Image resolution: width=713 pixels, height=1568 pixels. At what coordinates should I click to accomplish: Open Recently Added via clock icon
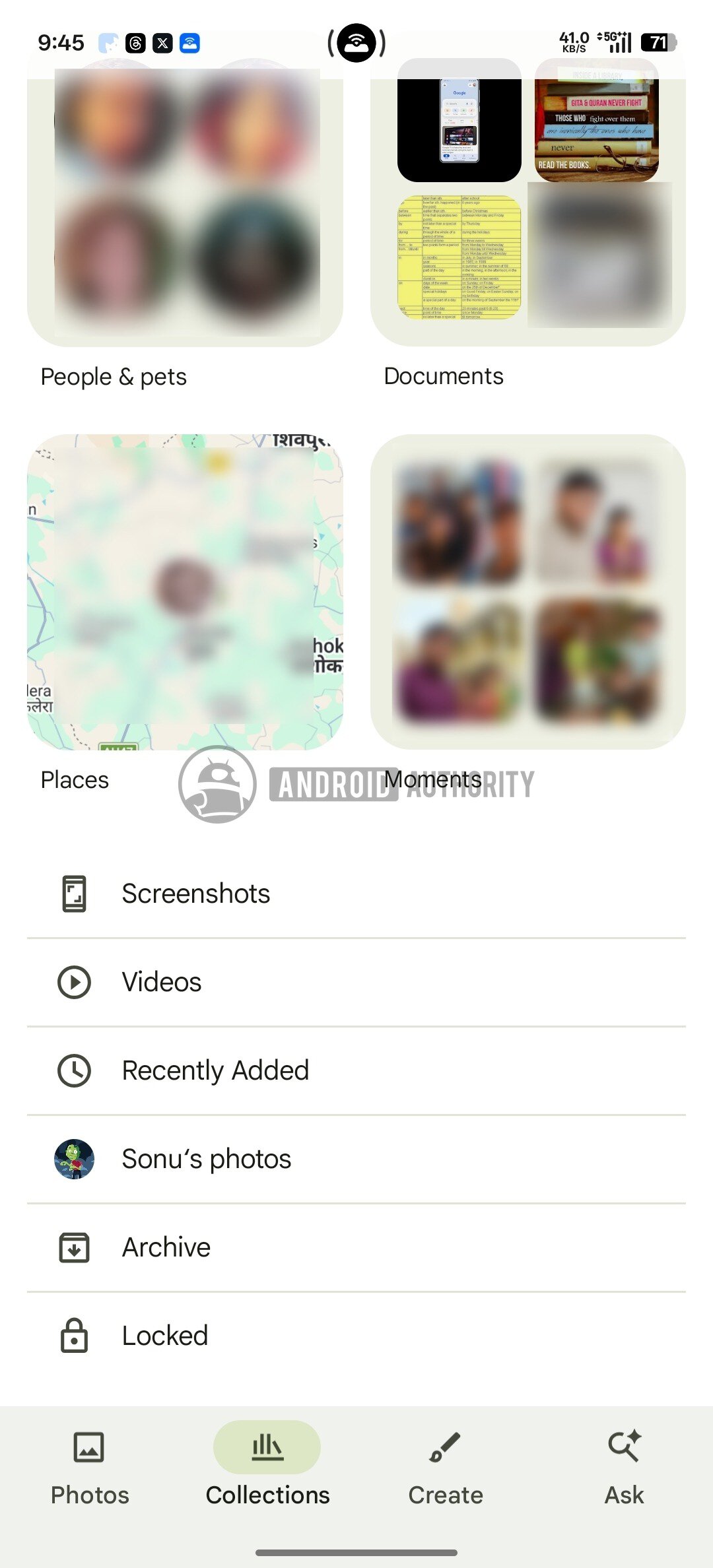pyautogui.click(x=74, y=1070)
